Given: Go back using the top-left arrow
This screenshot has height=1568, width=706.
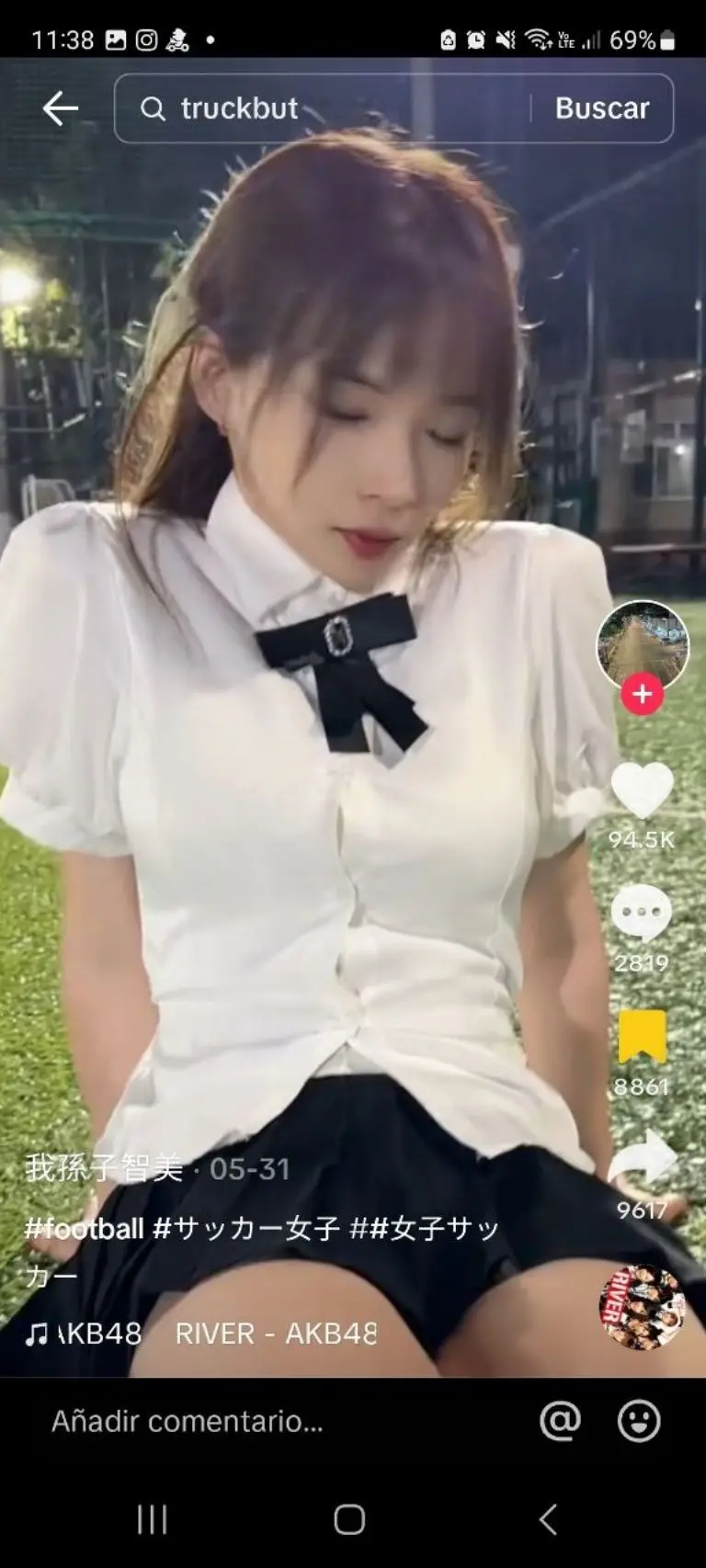Looking at the screenshot, I should click(x=60, y=108).
